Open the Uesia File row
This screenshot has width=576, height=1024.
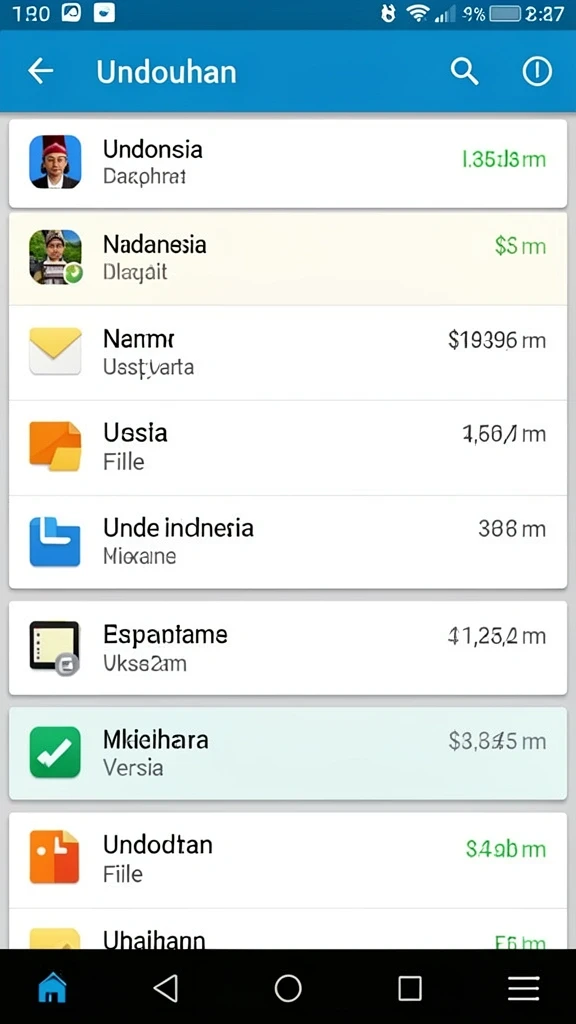click(288, 447)
